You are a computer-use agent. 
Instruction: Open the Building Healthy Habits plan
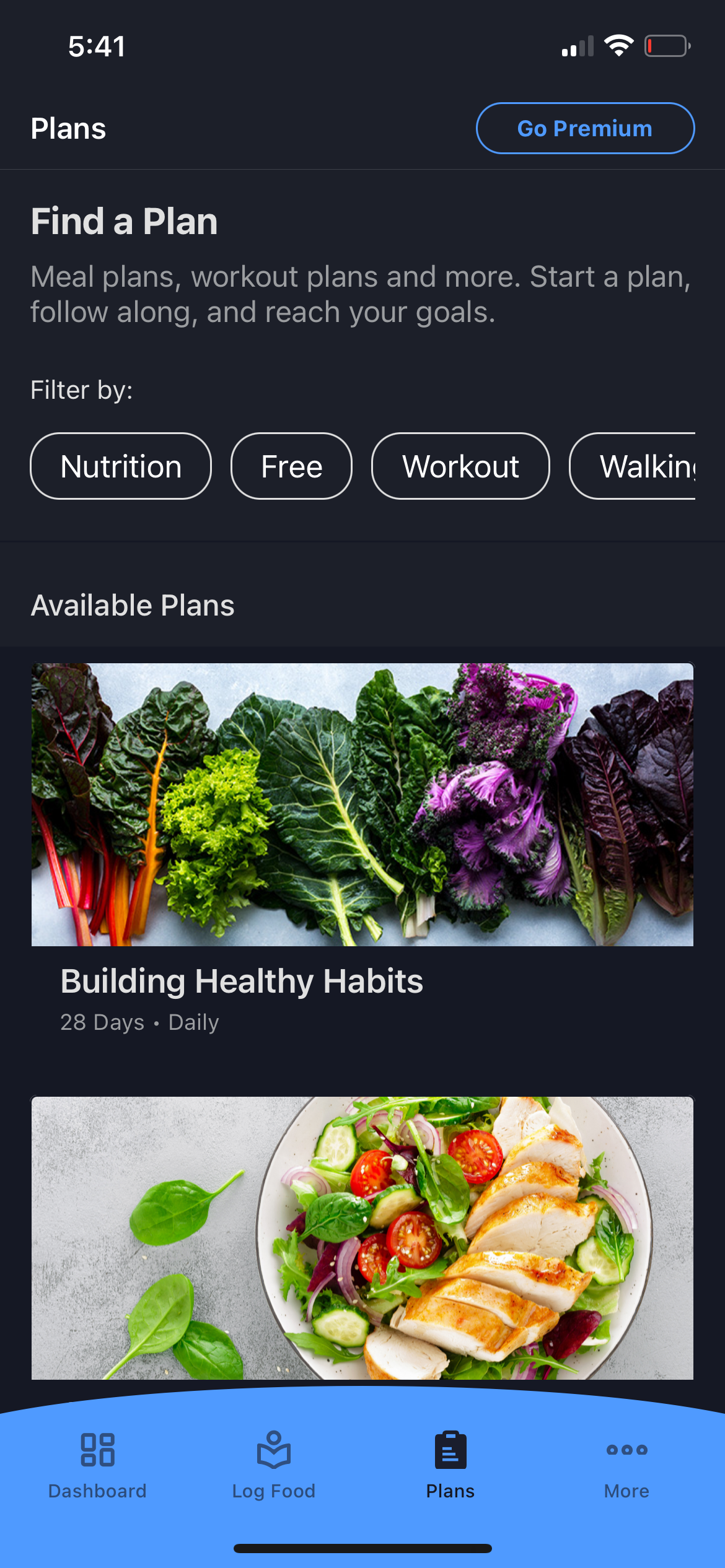[242, 980]
